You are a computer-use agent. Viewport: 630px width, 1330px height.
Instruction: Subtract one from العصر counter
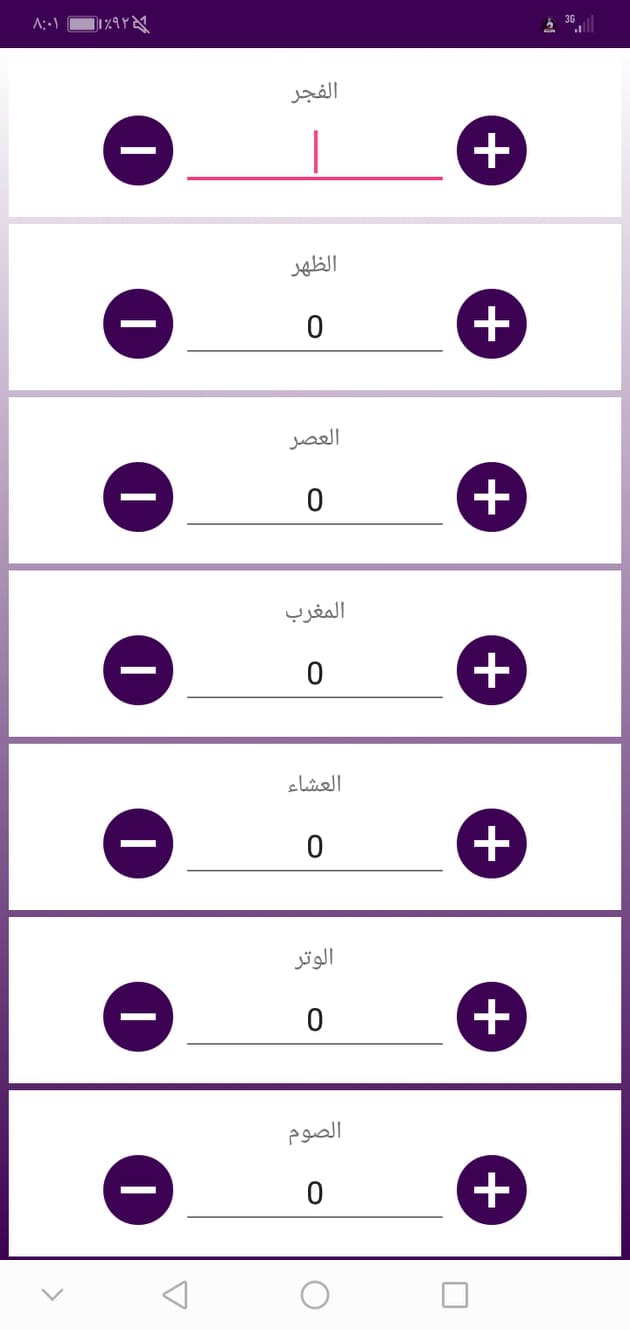tap(138, 497)
